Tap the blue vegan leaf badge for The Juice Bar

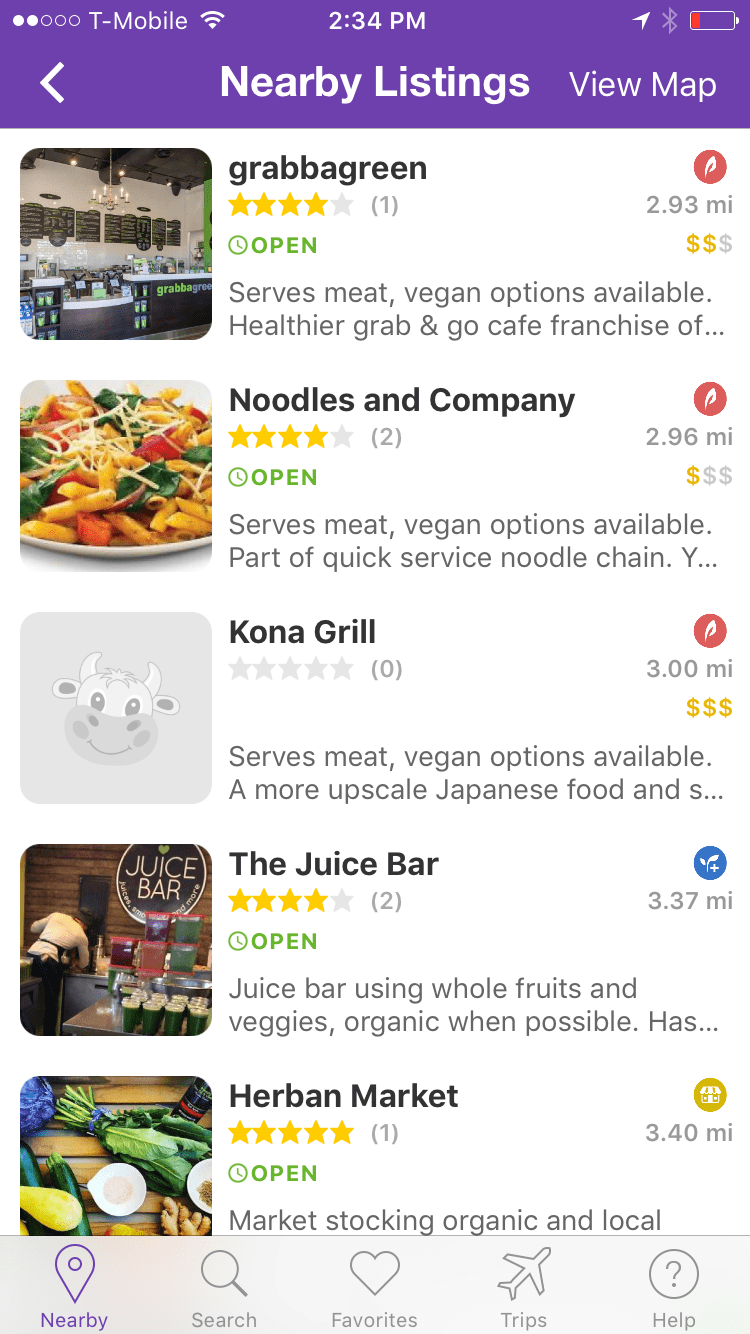pyautogui.click(x=710, y=862)
